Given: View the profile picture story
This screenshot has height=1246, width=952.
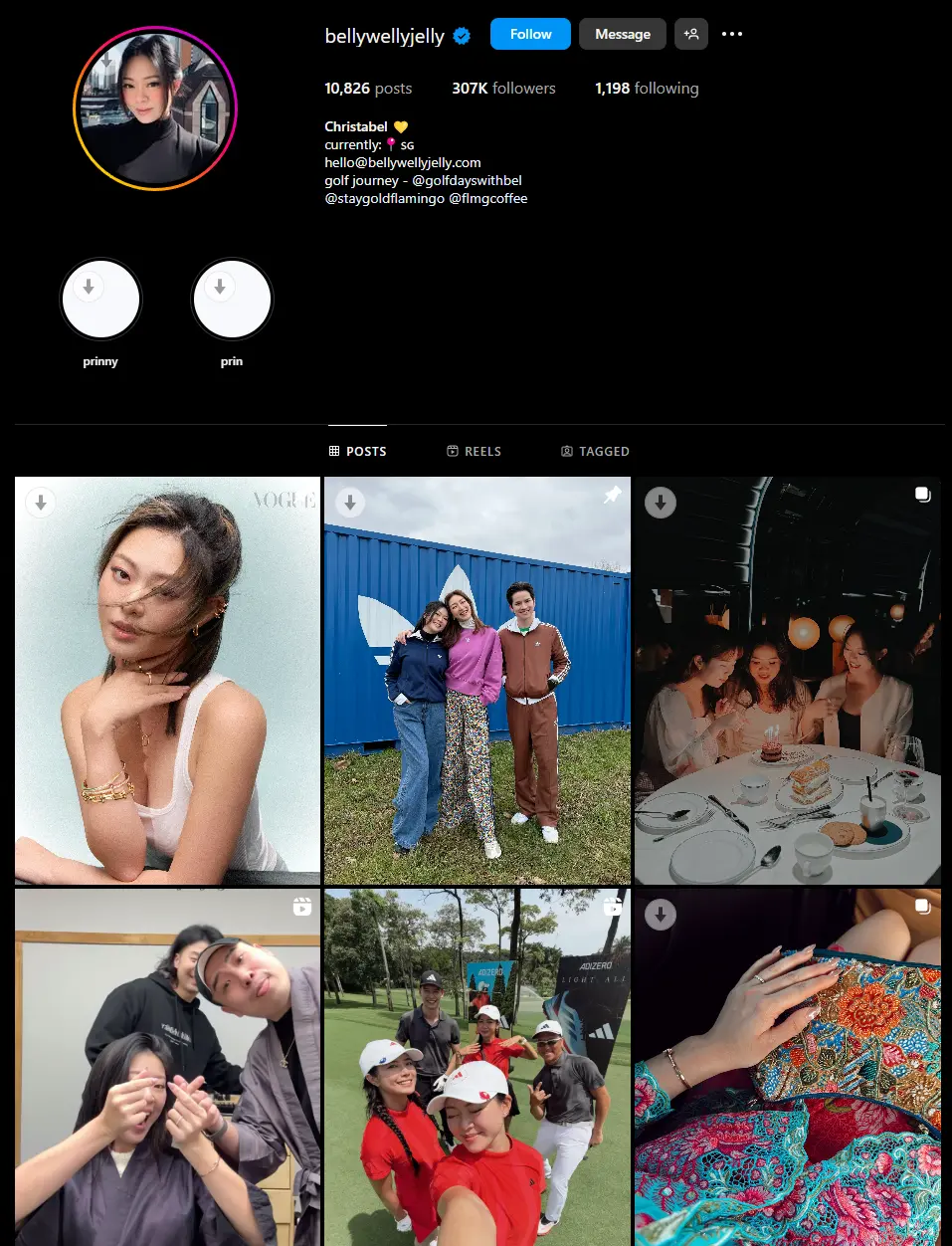Looking at the screenshot, I should pyautogui.click(x=154, y=108).
